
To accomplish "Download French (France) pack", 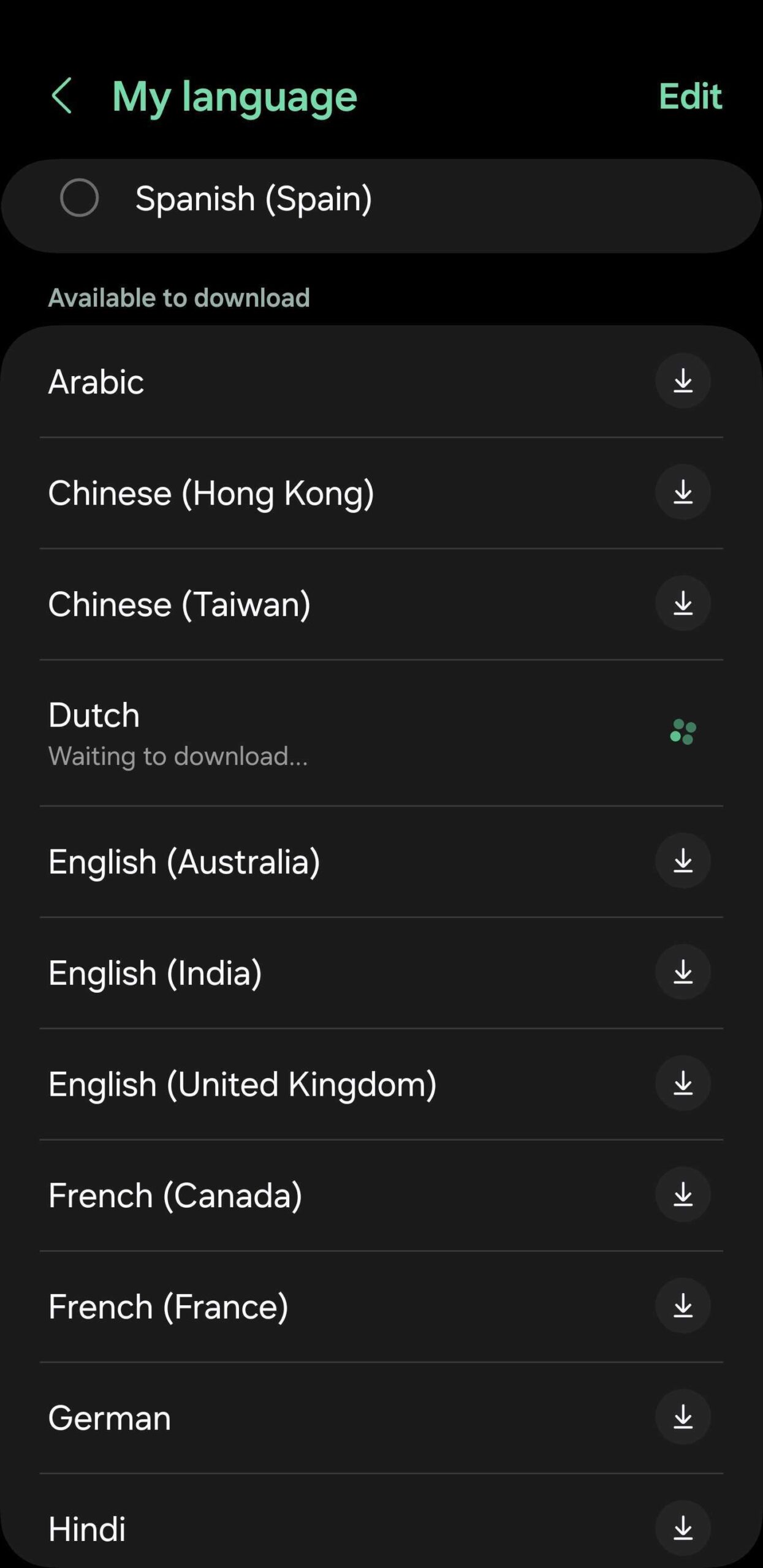I will pos(683,1306).
